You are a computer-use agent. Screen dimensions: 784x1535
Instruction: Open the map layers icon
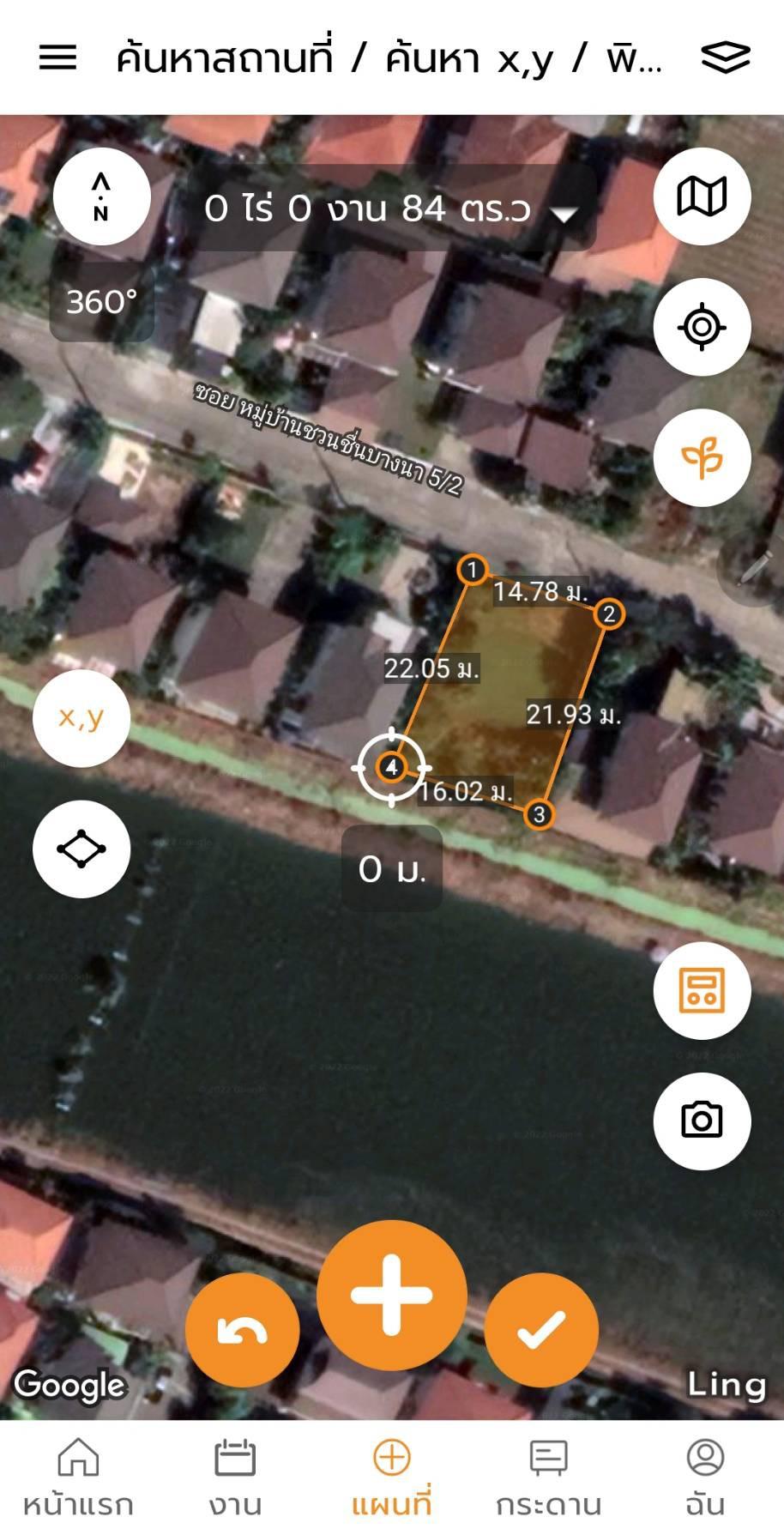[726, 57]
